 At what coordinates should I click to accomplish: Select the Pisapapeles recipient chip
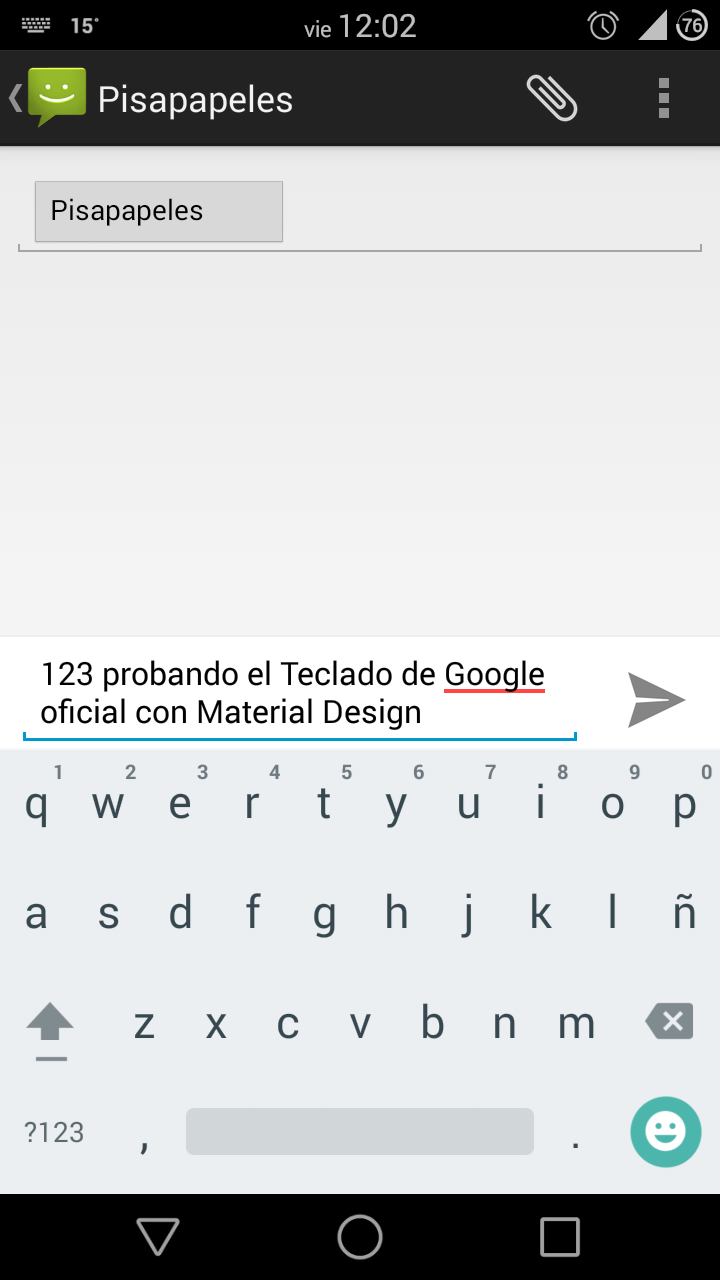(159, 211)
